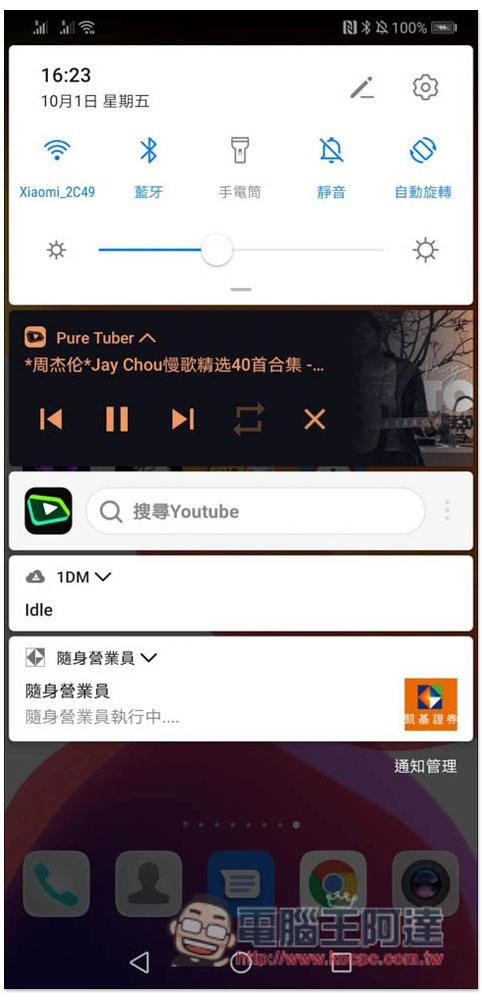482x1000 pixels.
Task: Toggle auto-rotate (自動旋轉) tile
Action: [423, 167]
